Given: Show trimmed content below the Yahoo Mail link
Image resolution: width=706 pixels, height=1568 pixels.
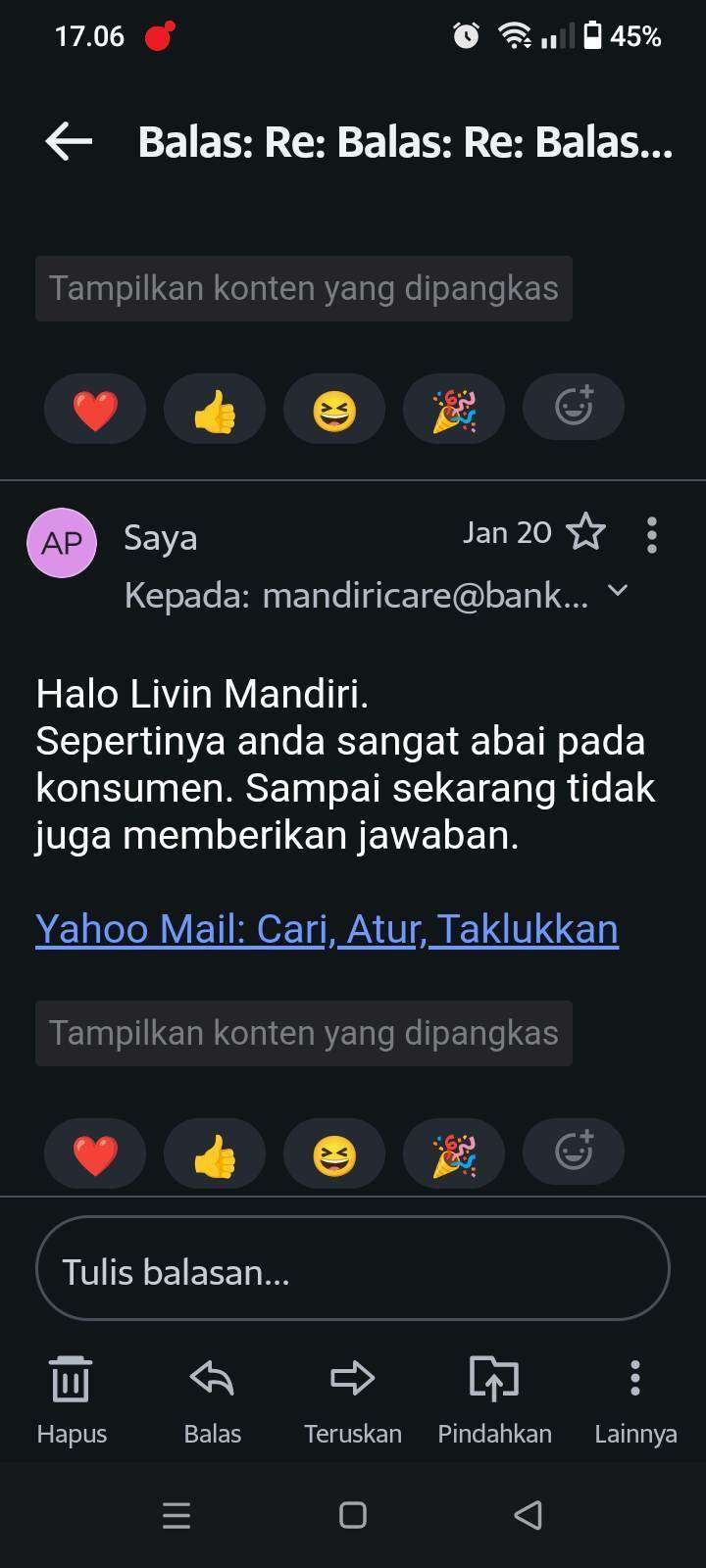Looking at the screenshot, I should coord(304,1033).
